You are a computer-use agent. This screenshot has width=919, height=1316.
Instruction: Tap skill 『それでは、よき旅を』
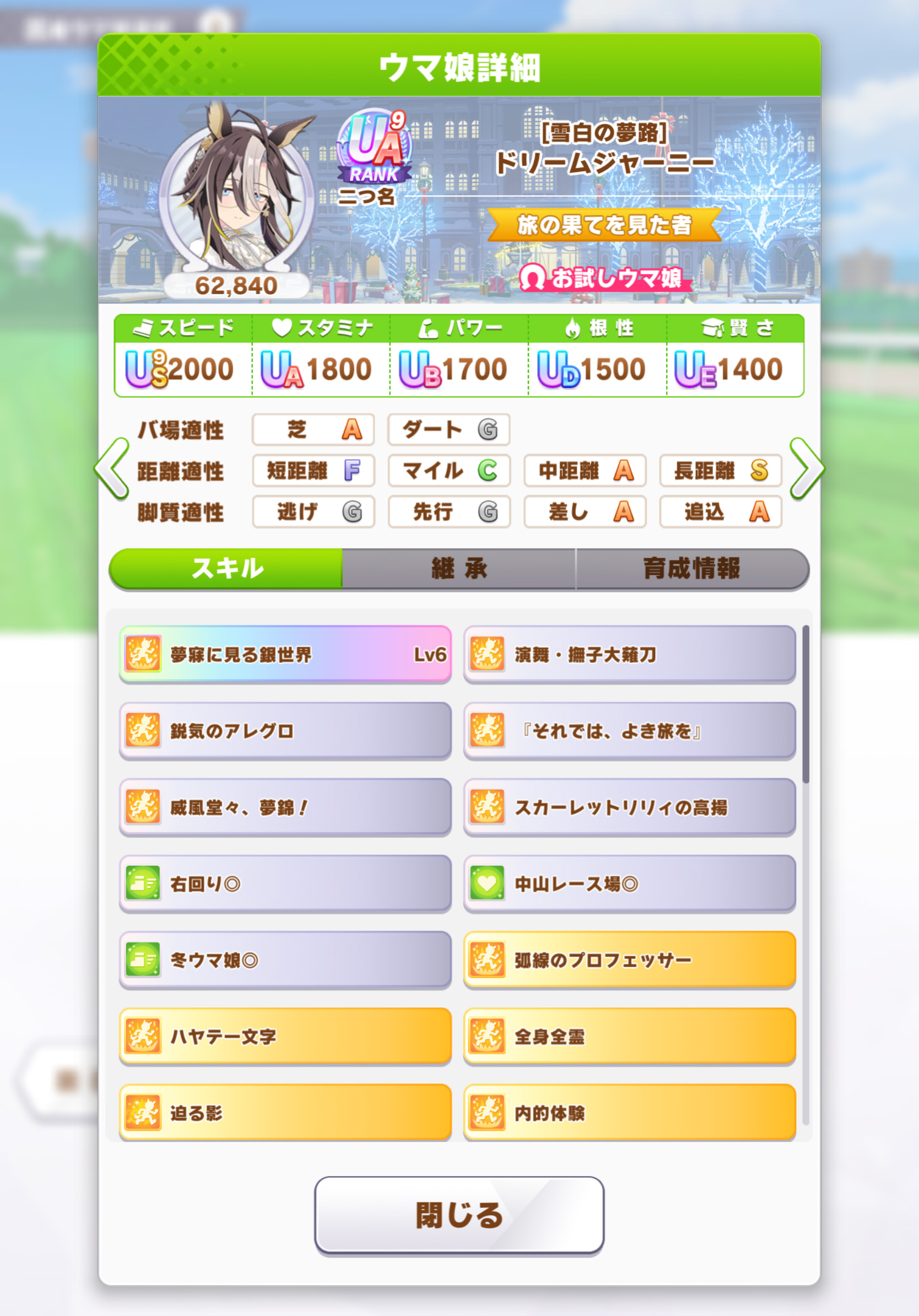(629, 731)
